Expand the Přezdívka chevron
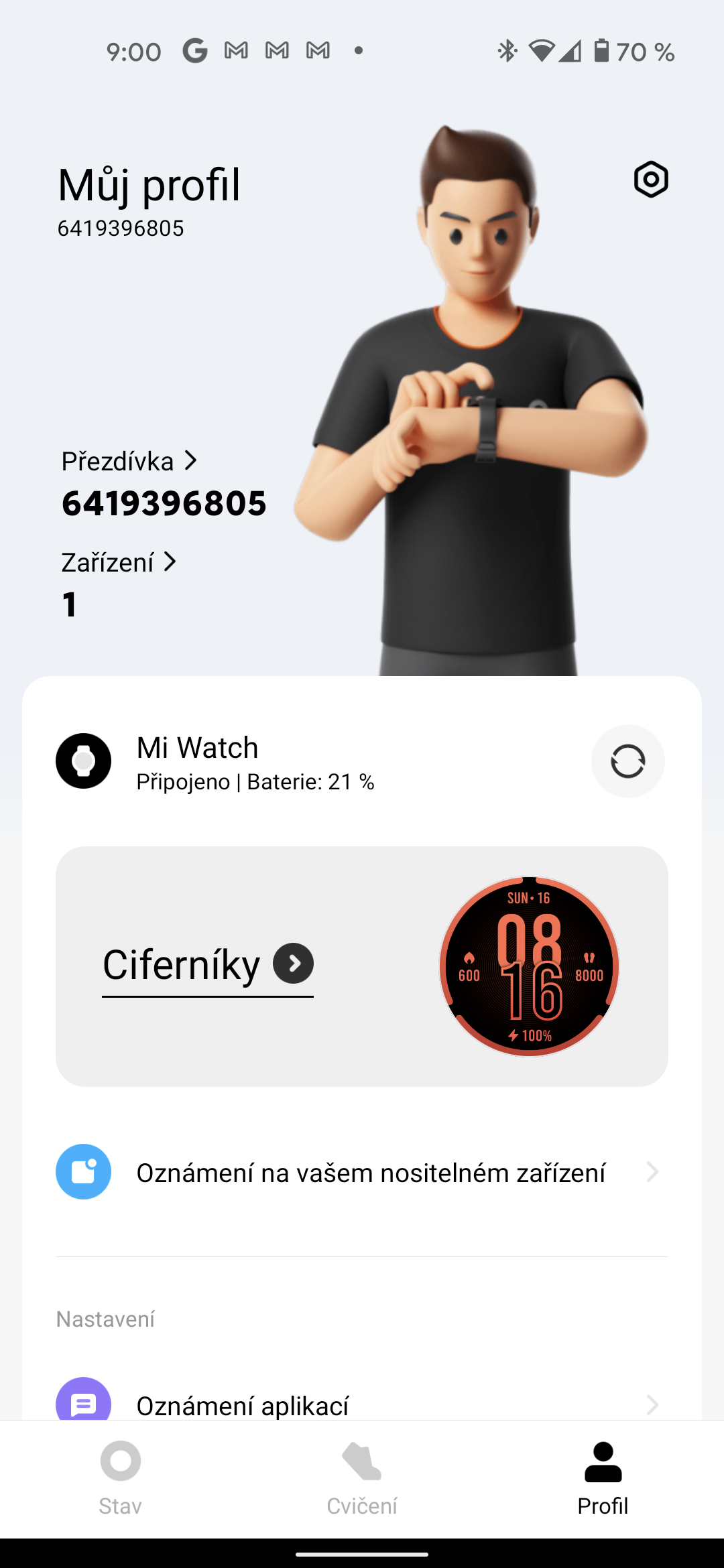The image size is (724, 1568). [192, 460]
